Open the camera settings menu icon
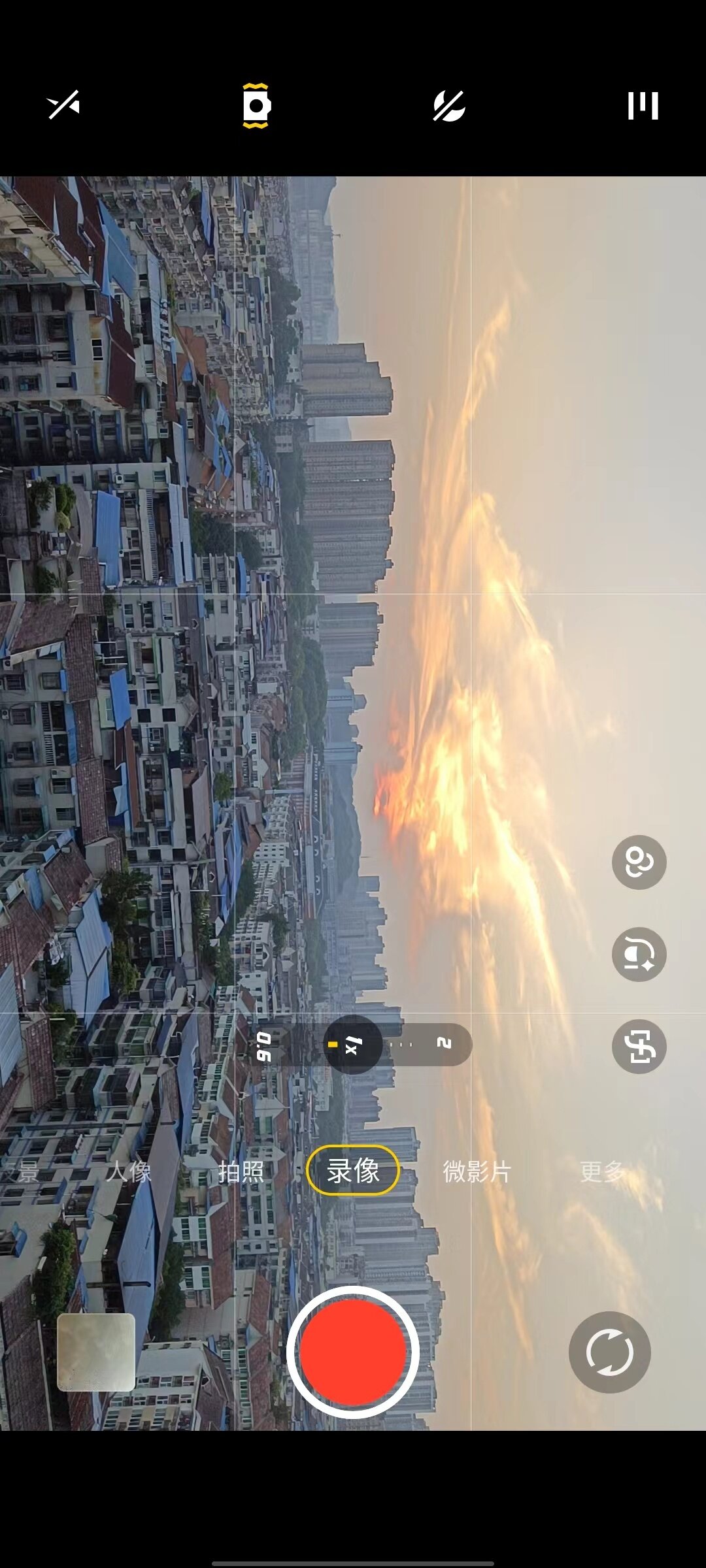706x1568 pixels. [x=643, y=106]
